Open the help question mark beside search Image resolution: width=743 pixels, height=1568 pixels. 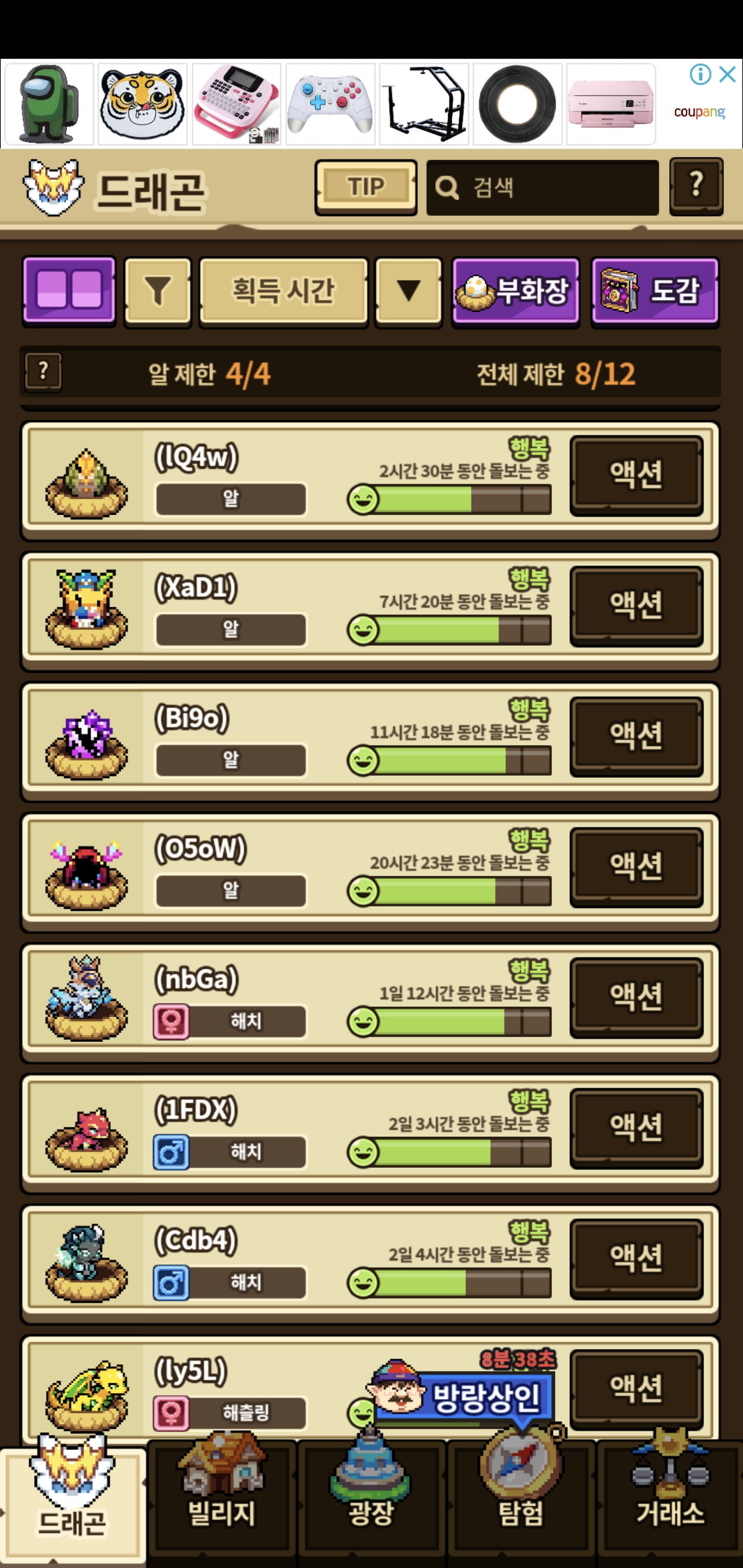(x=696, y=186)
